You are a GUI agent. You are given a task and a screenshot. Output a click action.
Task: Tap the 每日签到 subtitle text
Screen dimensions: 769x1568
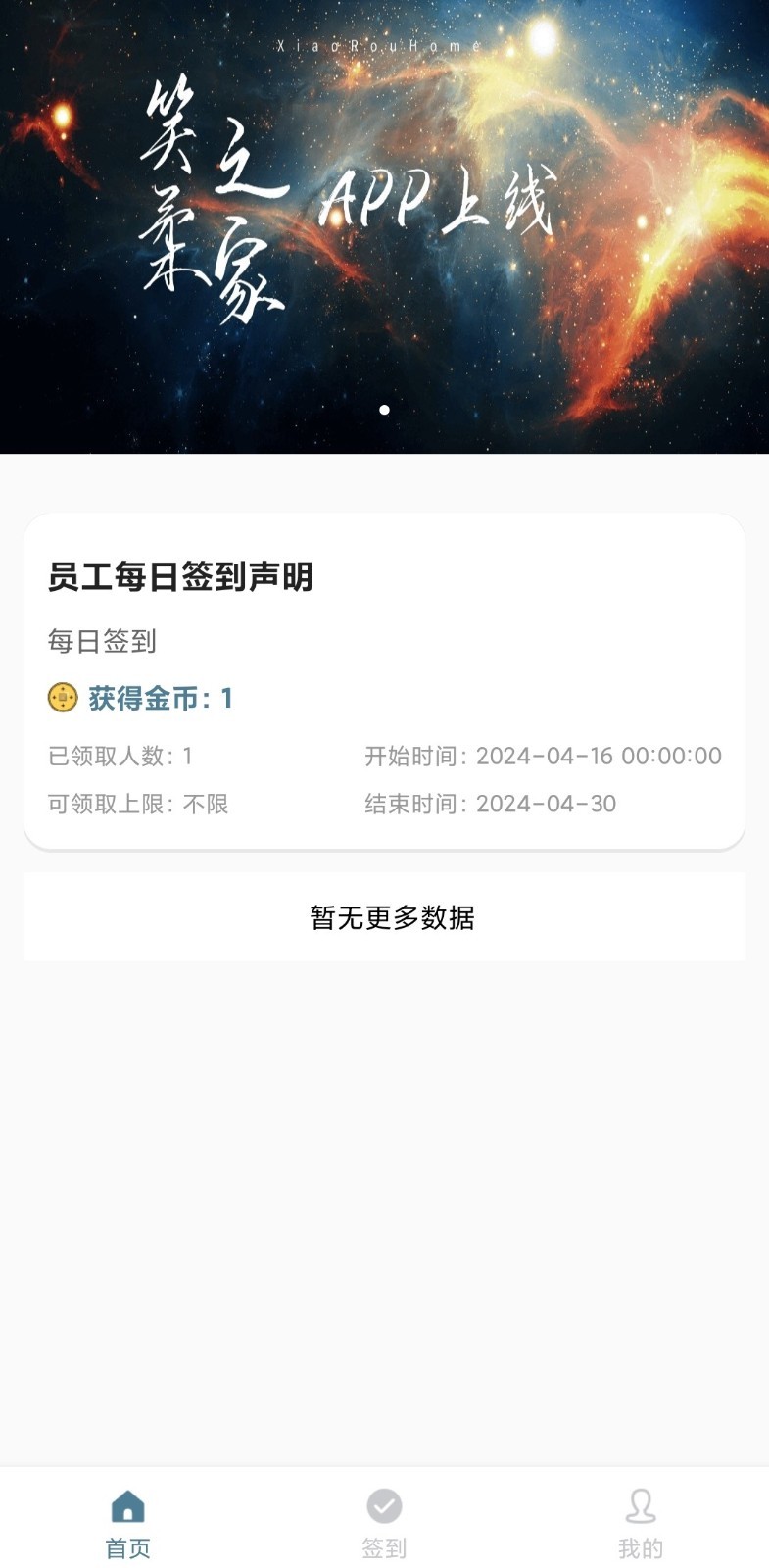[x=102, y=642]
